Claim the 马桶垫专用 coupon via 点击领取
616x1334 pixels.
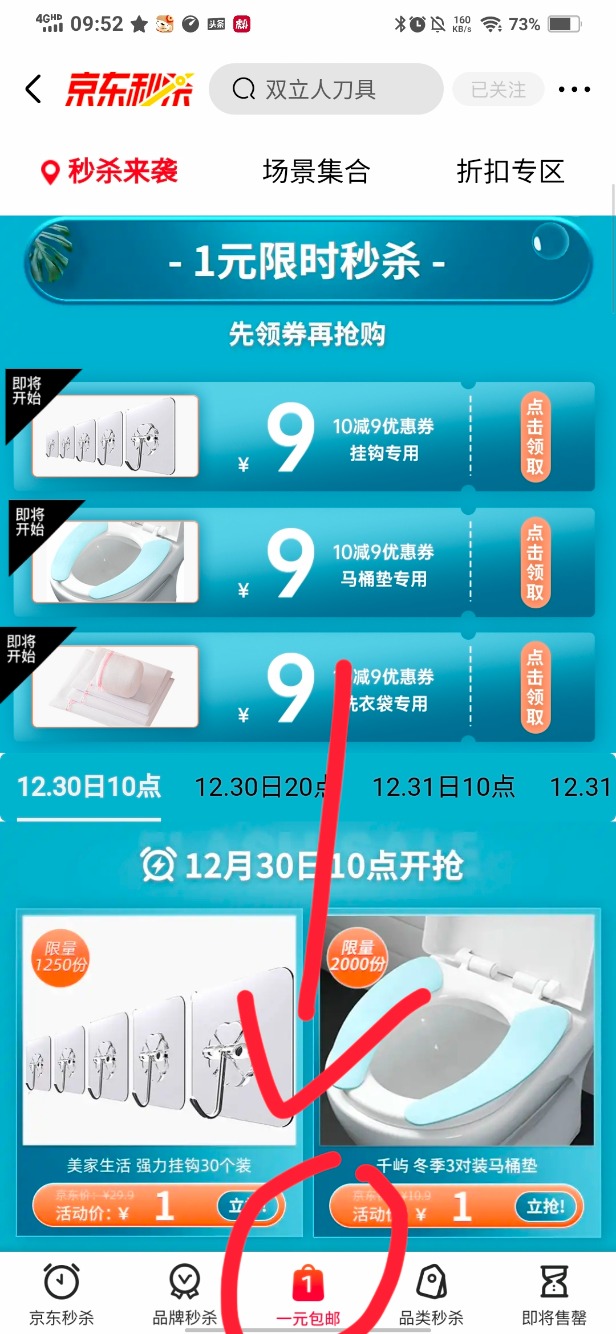point(536,562)
